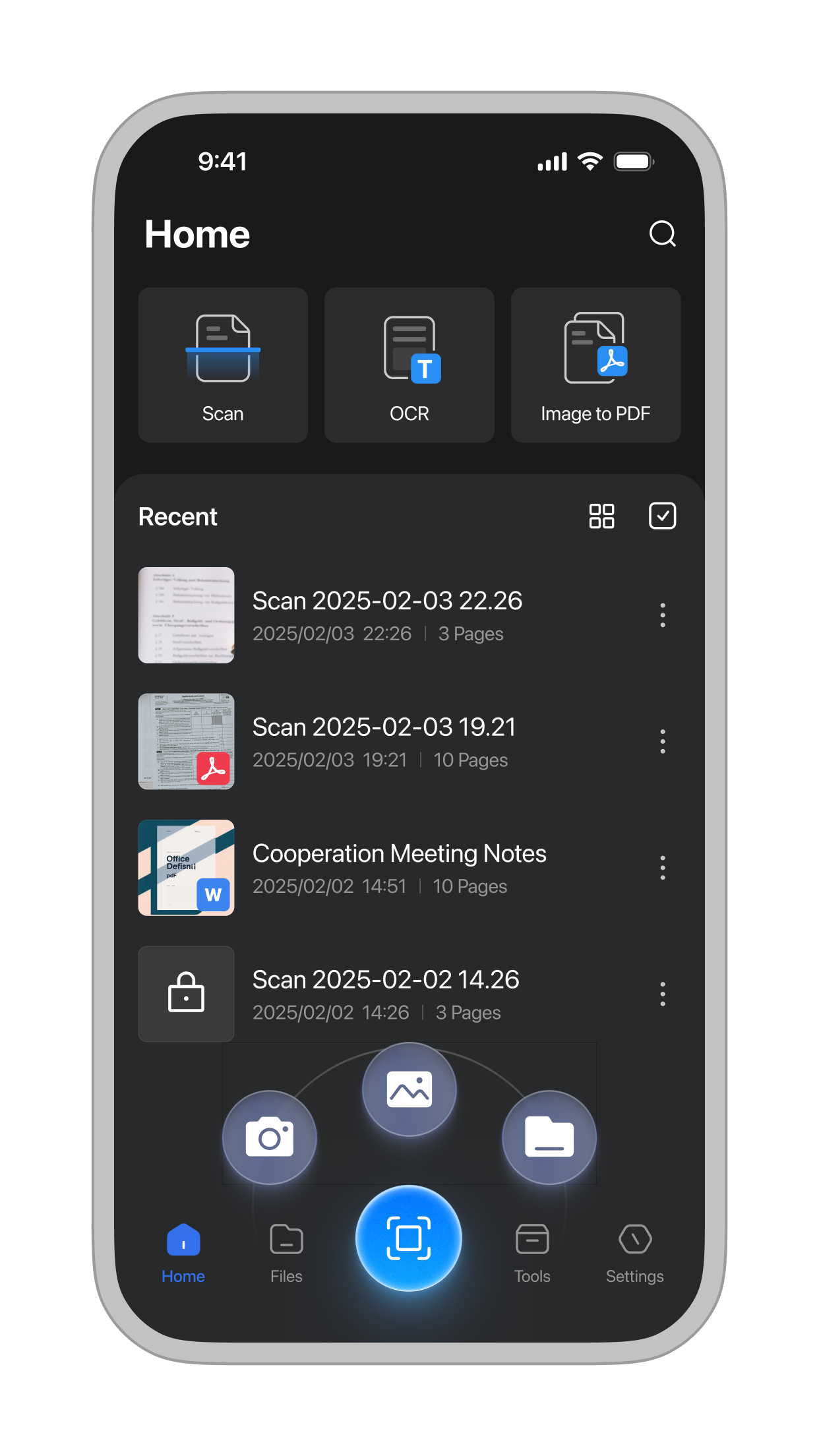Tap the lock icon on the protected scan
The image size is (819, 1456).
(186, 994)
